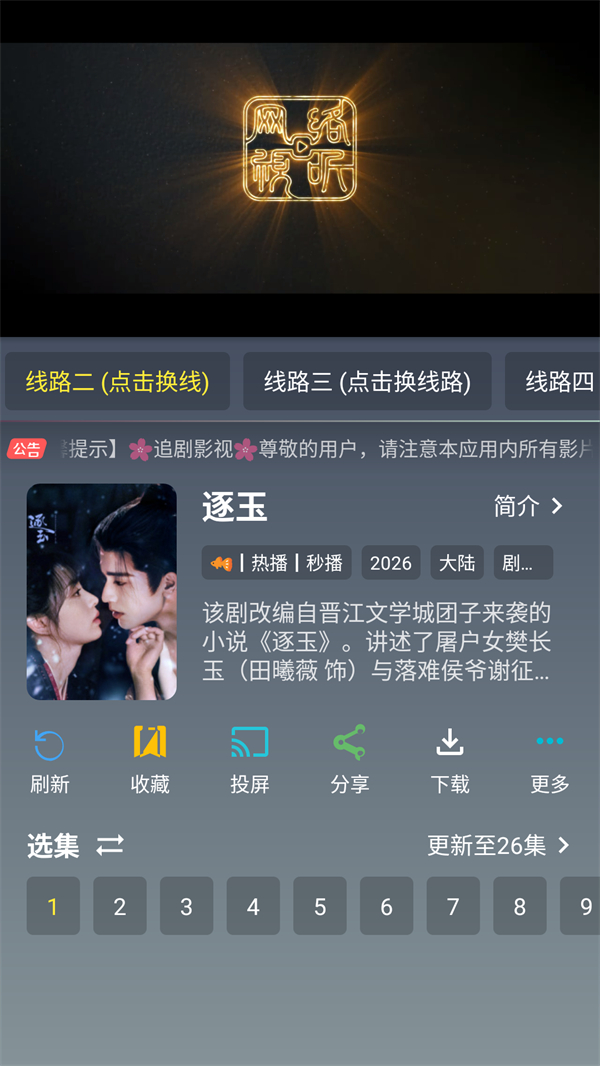Play episode 4
600x1066 pixels.
tap(253, 906)
